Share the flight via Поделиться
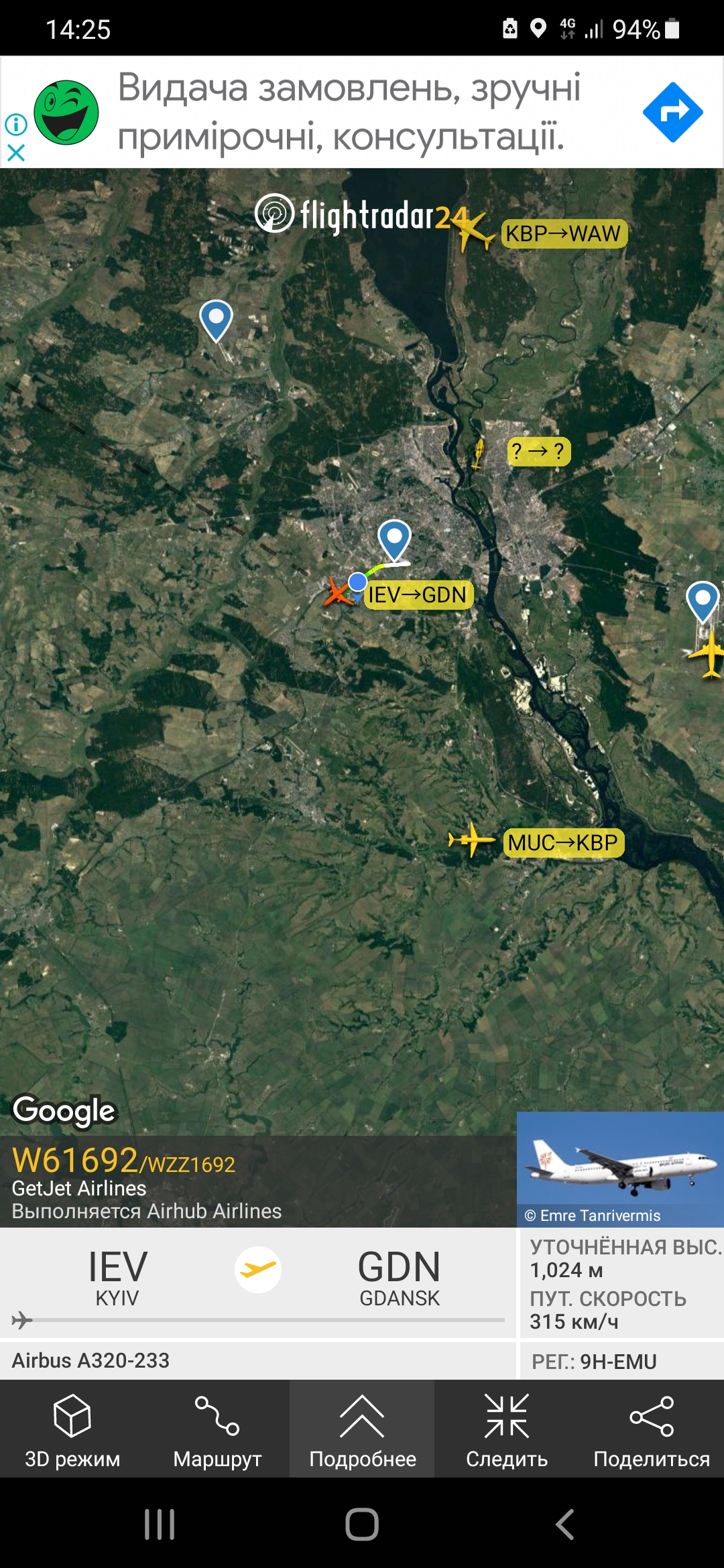The image size is (724, 1568). tap(652, 1429)
